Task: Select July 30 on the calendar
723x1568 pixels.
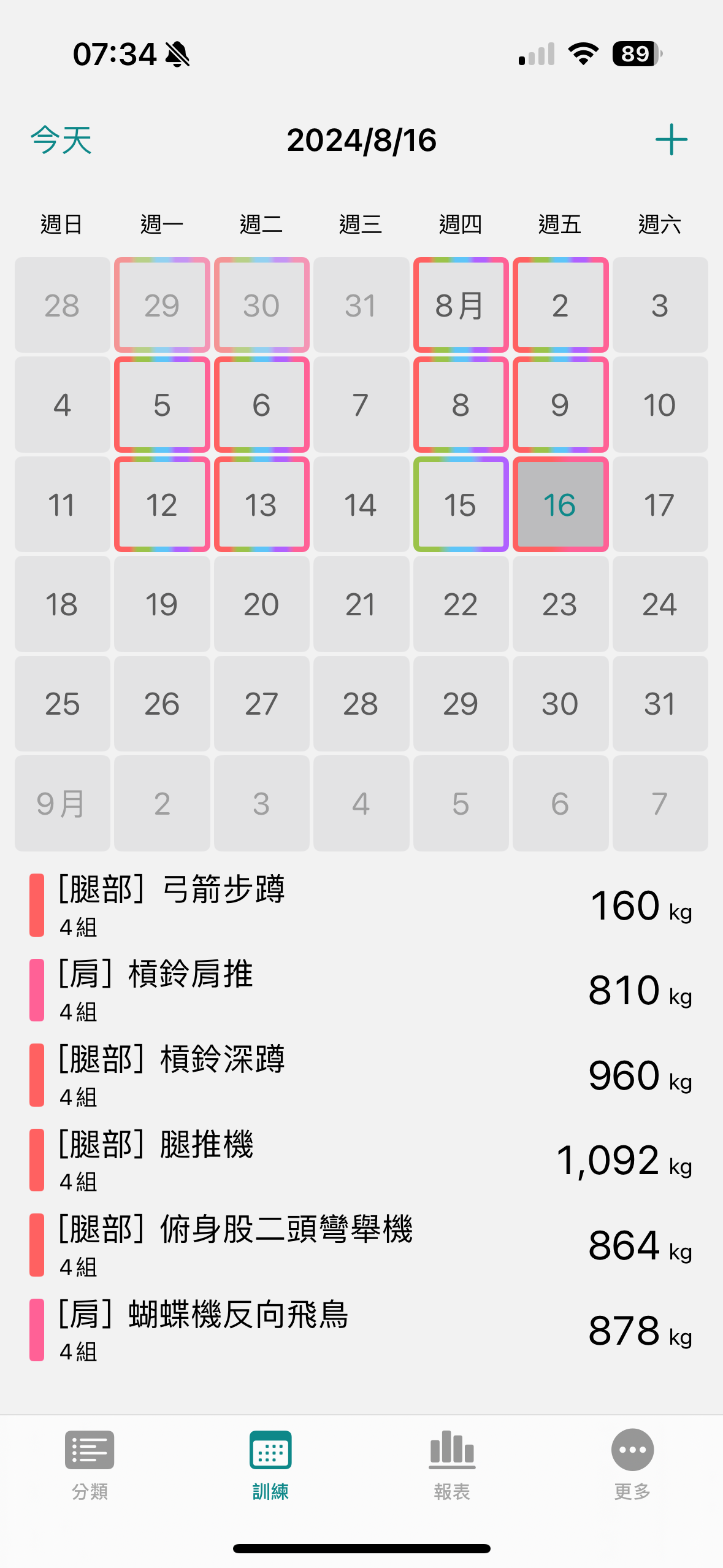Action: [x=261, y=306]
